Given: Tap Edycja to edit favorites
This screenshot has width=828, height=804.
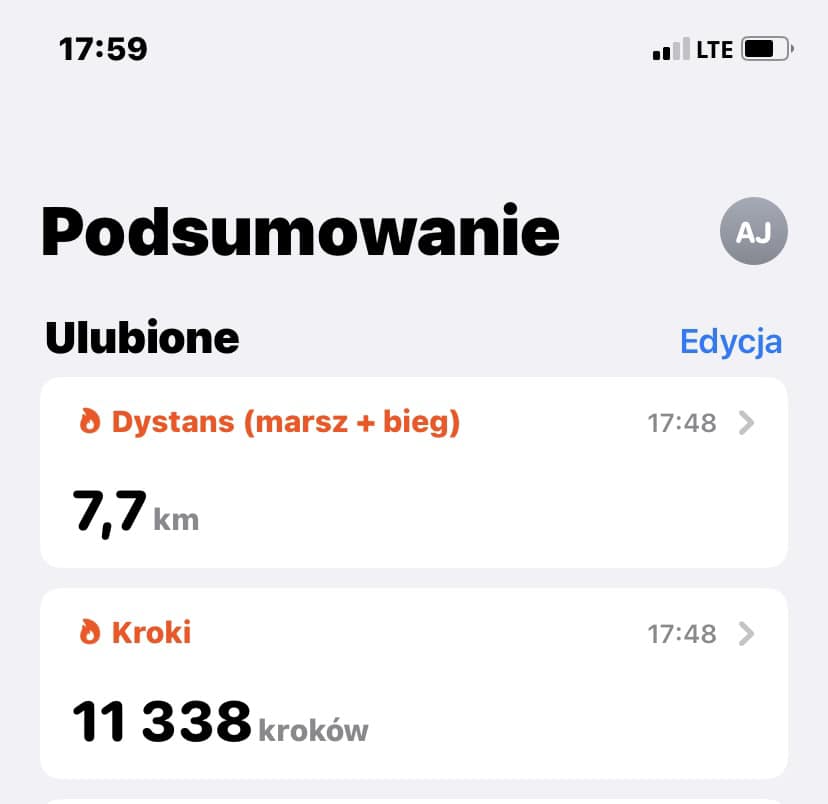Looking at the screenshot, I should tap(730, 342).
